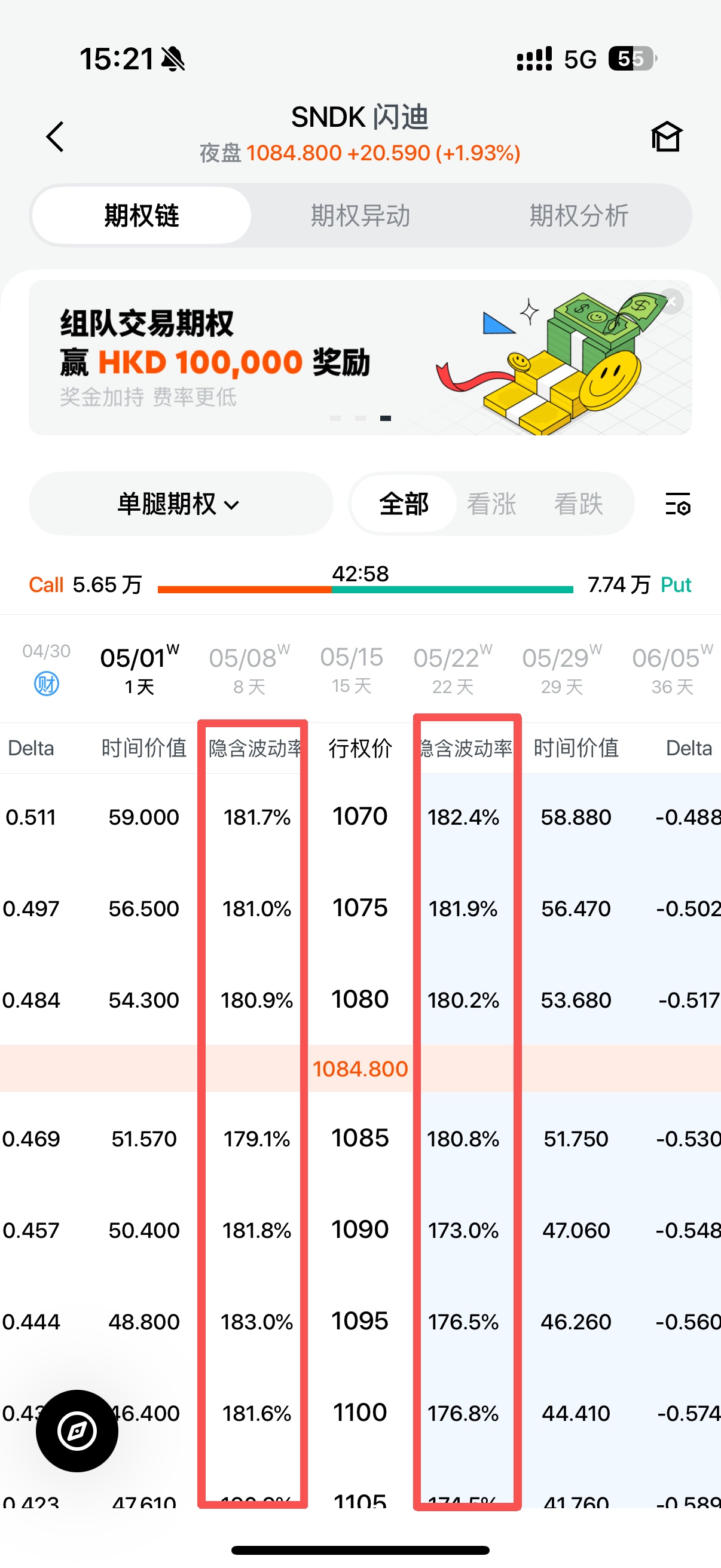The image size is (721, 1568).
Task: Open the options tutorial graduation-cap icon
Action: [666, 136]
